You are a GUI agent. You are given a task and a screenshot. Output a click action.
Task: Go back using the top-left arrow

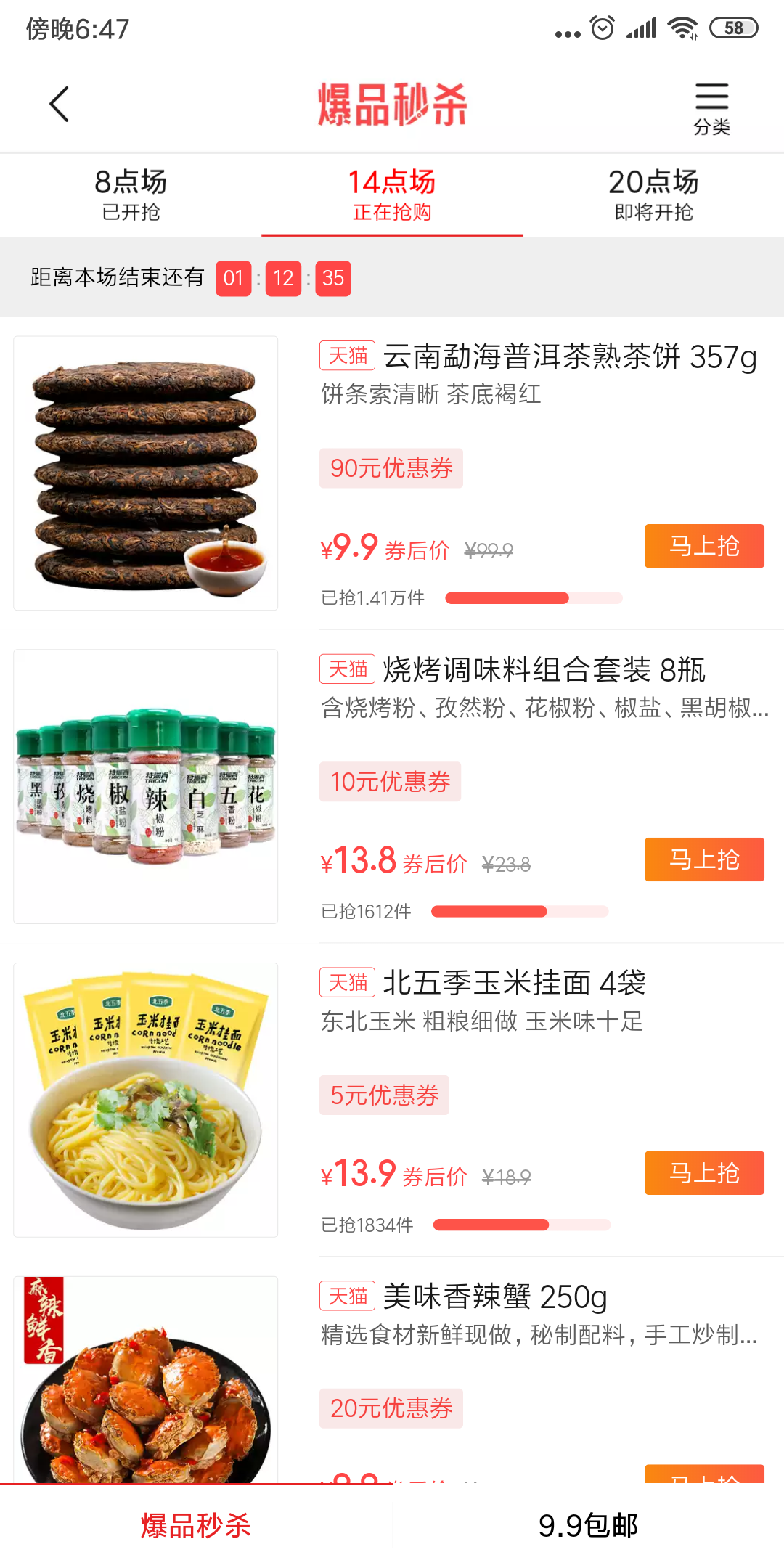click(x=60, y=104)
